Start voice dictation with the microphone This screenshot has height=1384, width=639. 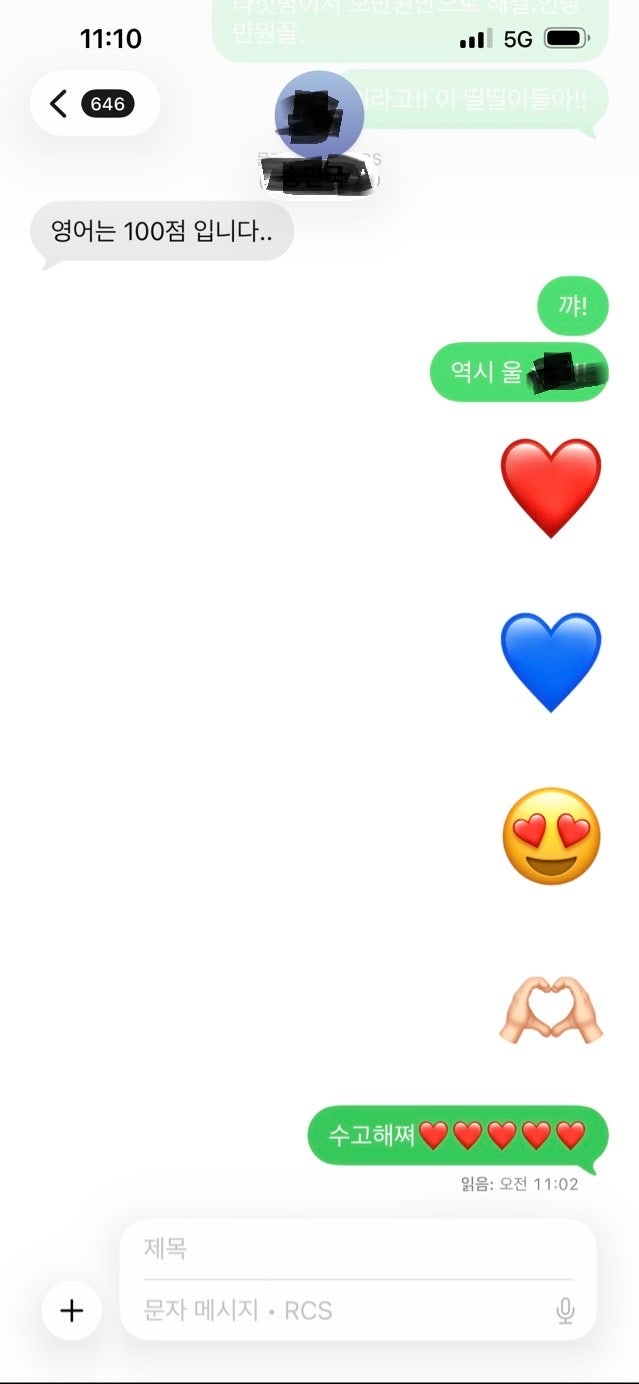pyautogui.click(x=565, y=1311)
